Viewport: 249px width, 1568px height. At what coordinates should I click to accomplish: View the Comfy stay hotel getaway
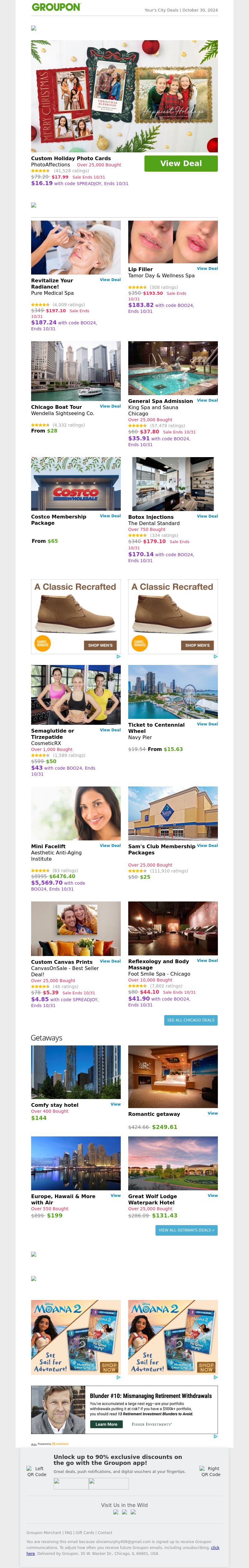coord(115,1104)
